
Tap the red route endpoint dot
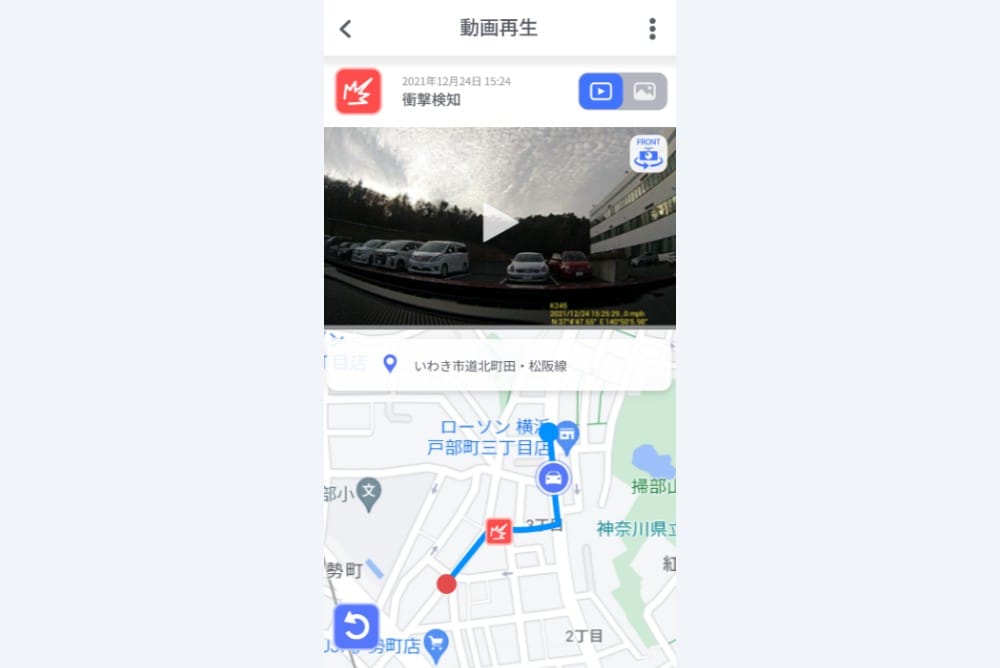click(447, 584)
